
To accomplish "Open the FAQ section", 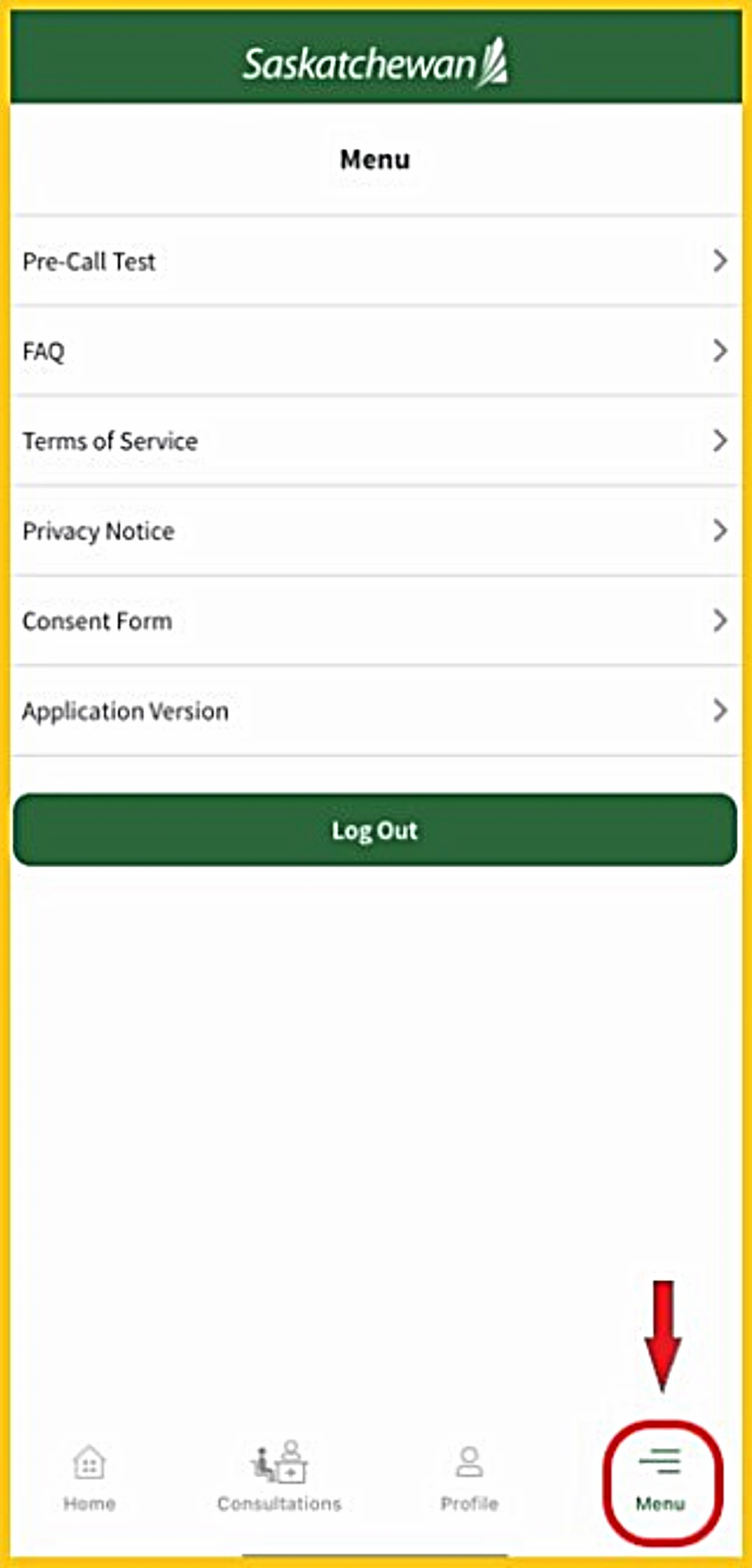I will 374,352.
